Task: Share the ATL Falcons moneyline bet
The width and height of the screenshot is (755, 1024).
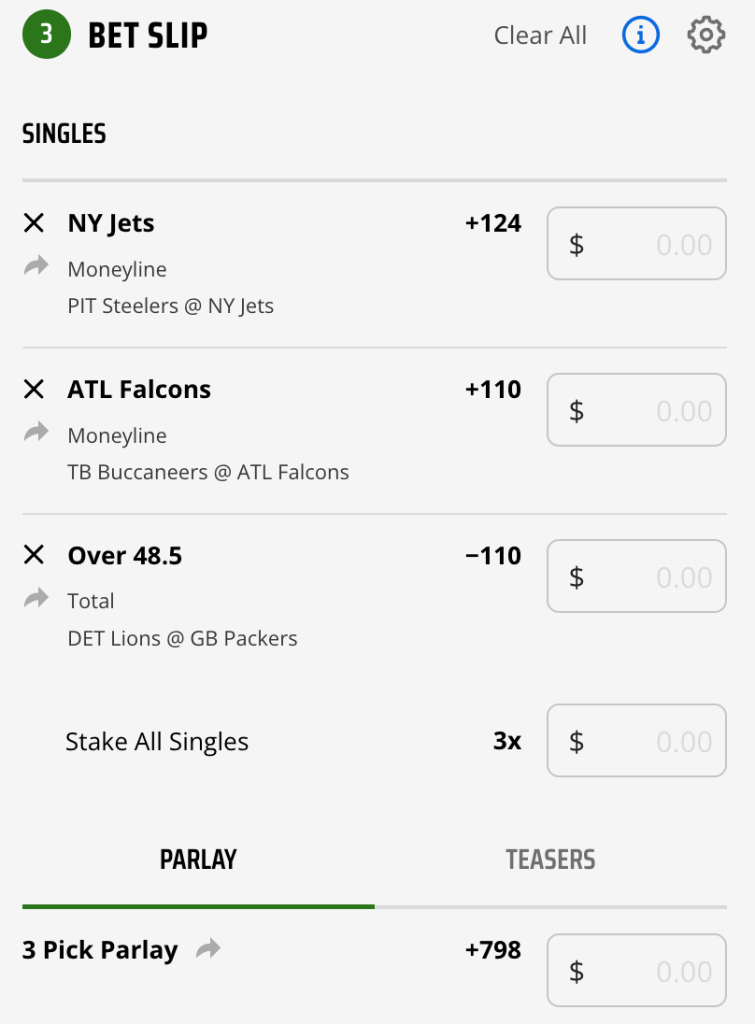Action: coord(36,432)
